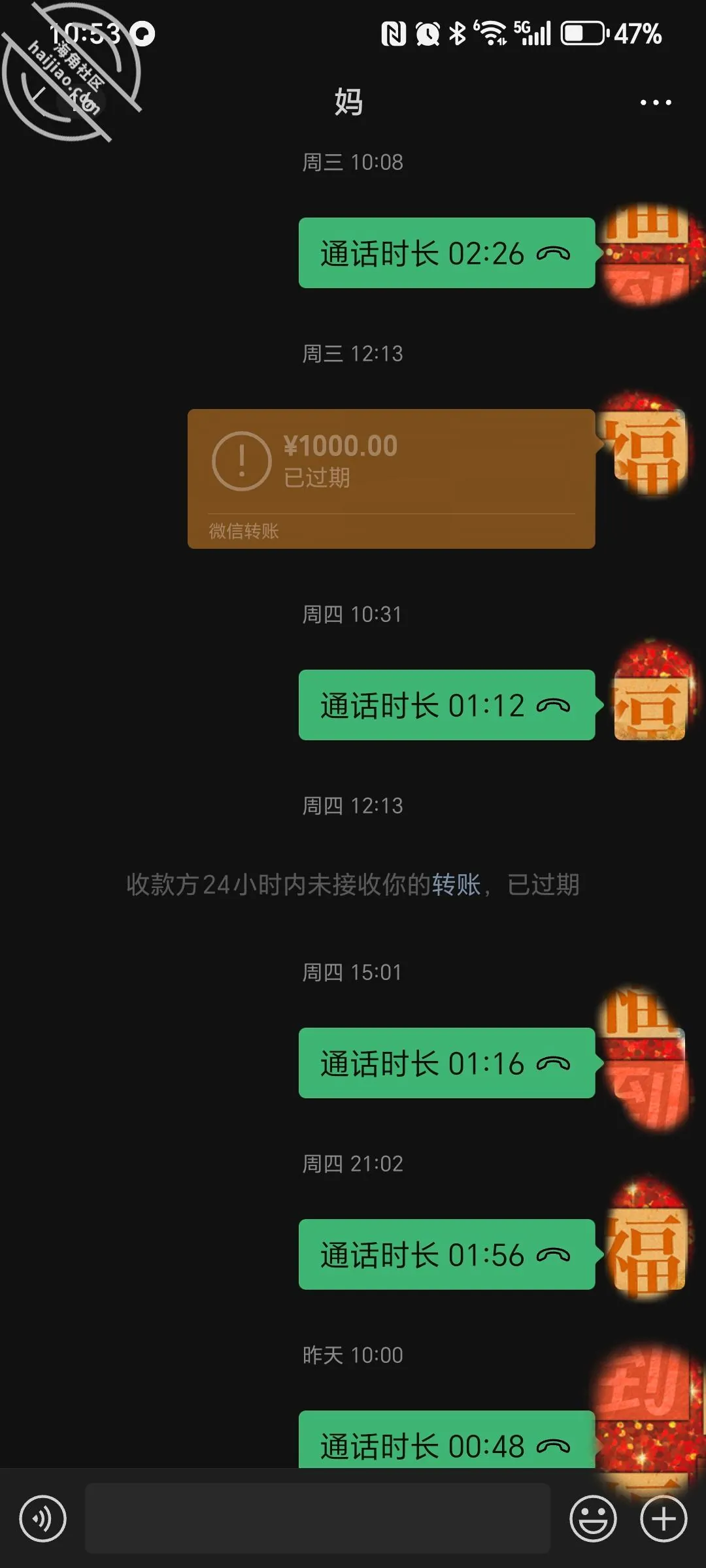Open the blue 转账 link in expiry notice

pos(456,885)
